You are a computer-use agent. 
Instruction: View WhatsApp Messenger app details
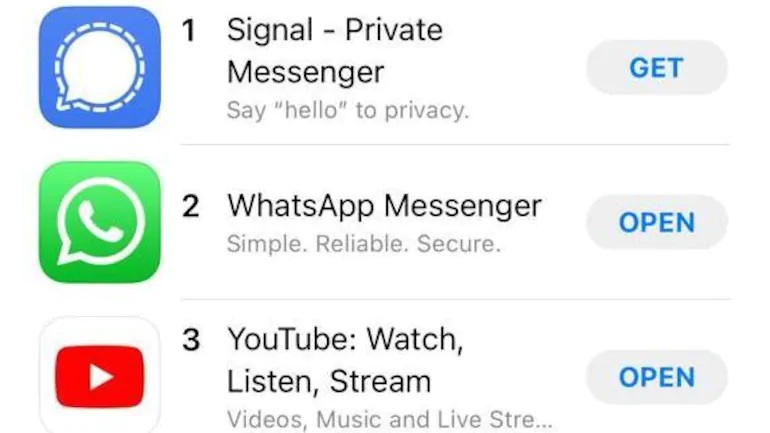(384, 207)
